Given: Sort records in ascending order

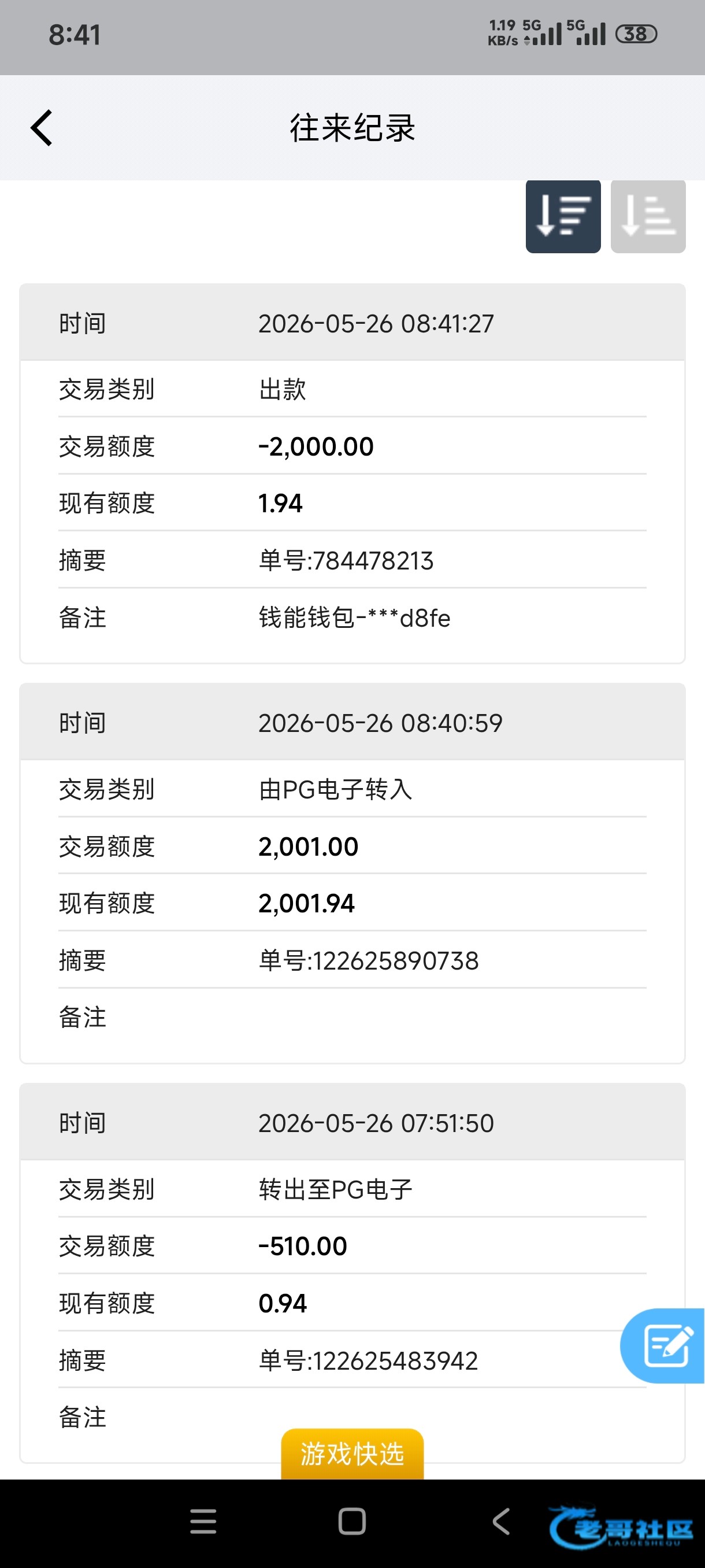Looking at the screenshot, I should pos(648,216).
